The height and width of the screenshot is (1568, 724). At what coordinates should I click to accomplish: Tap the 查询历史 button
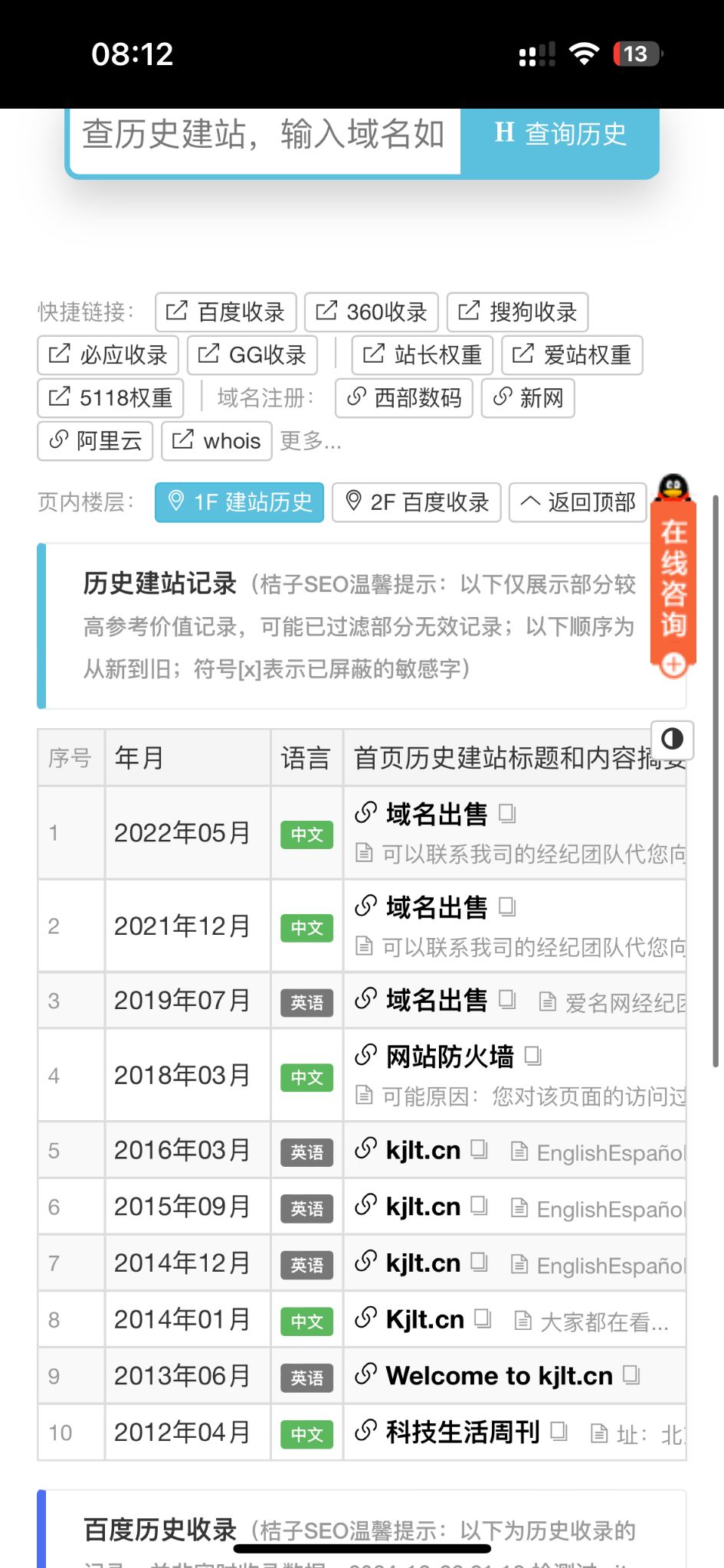point(560,135)
